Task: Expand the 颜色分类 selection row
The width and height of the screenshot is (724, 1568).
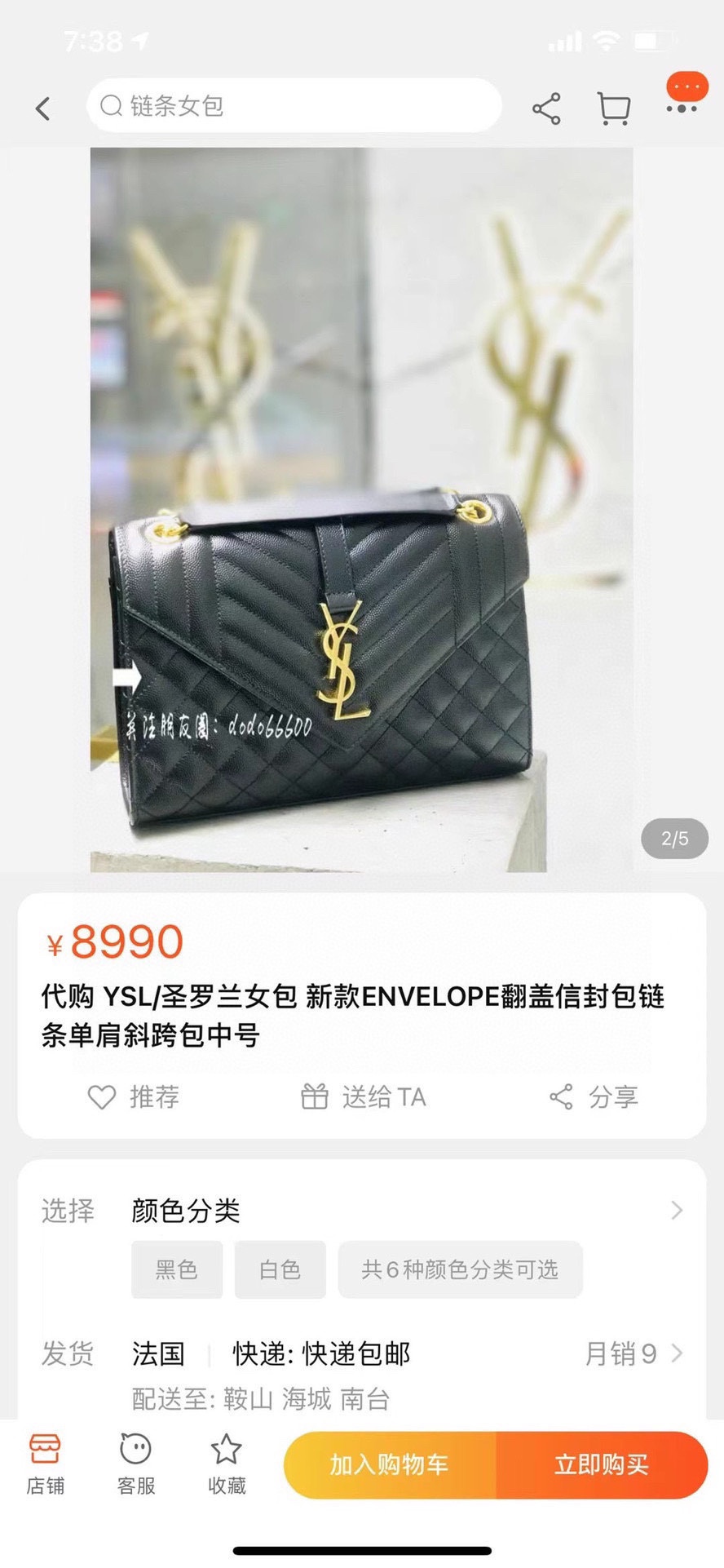Action: pos(676,1211)
